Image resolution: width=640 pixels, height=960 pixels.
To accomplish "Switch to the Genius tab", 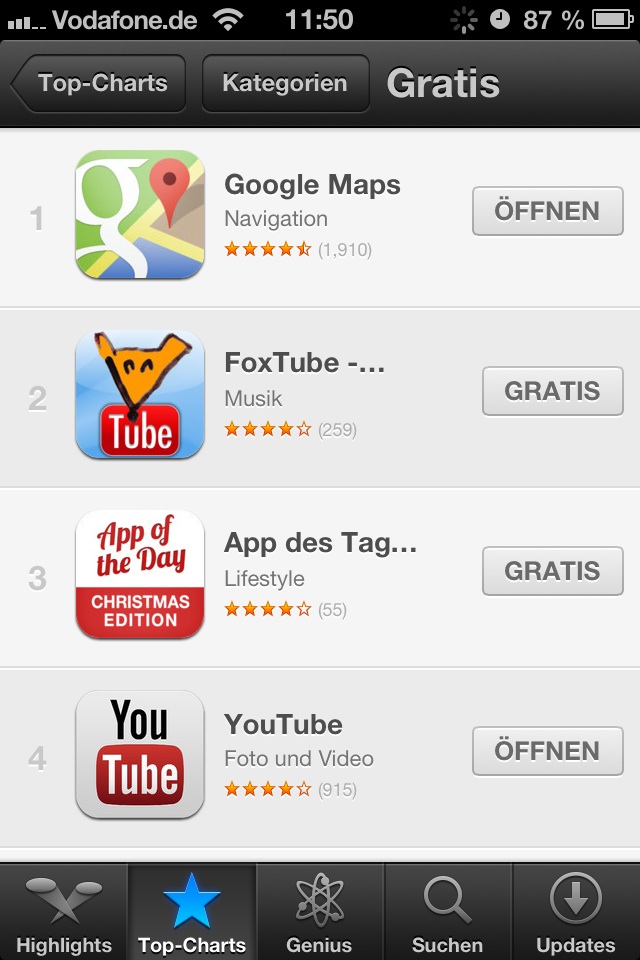I will [x=320, y=912].
